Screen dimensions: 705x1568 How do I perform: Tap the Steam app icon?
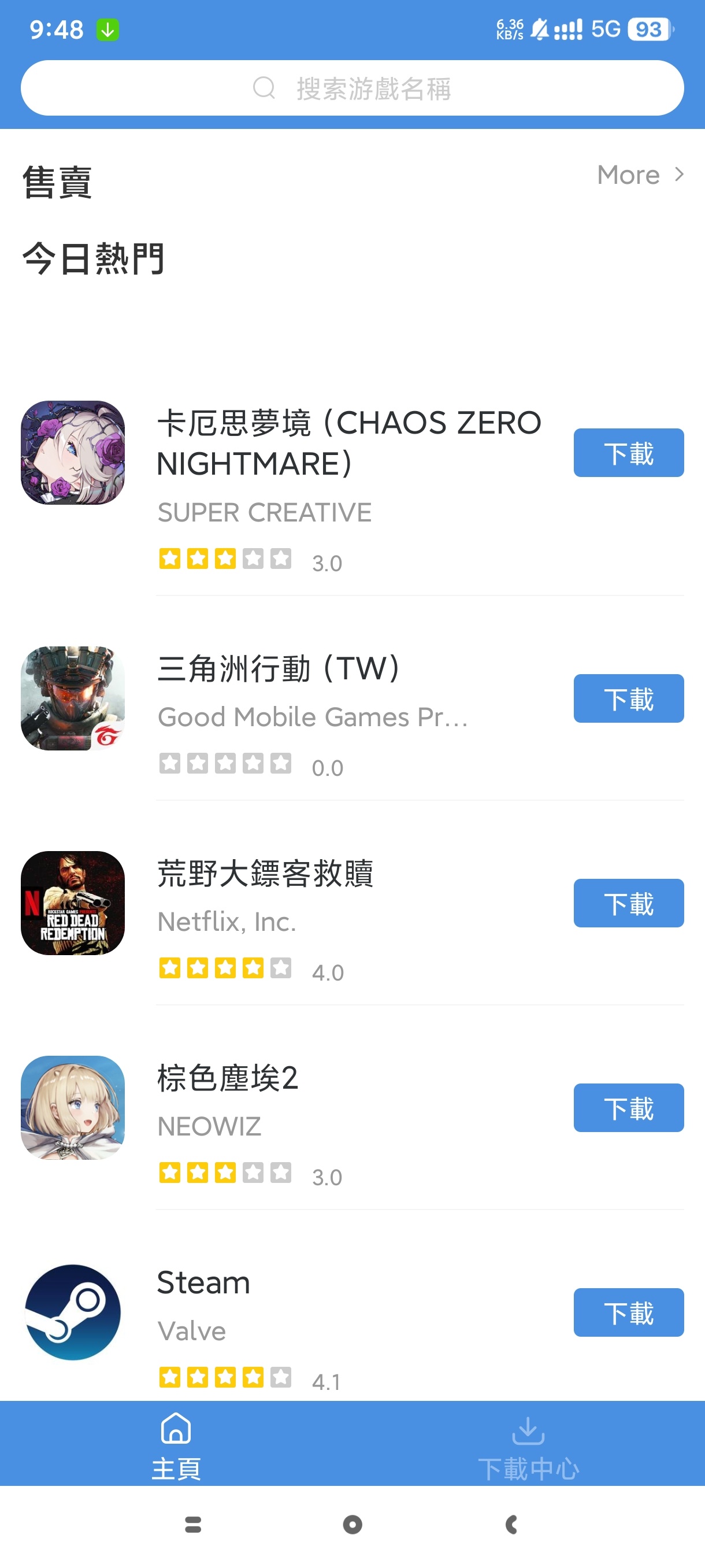(x=72, y=1314)
